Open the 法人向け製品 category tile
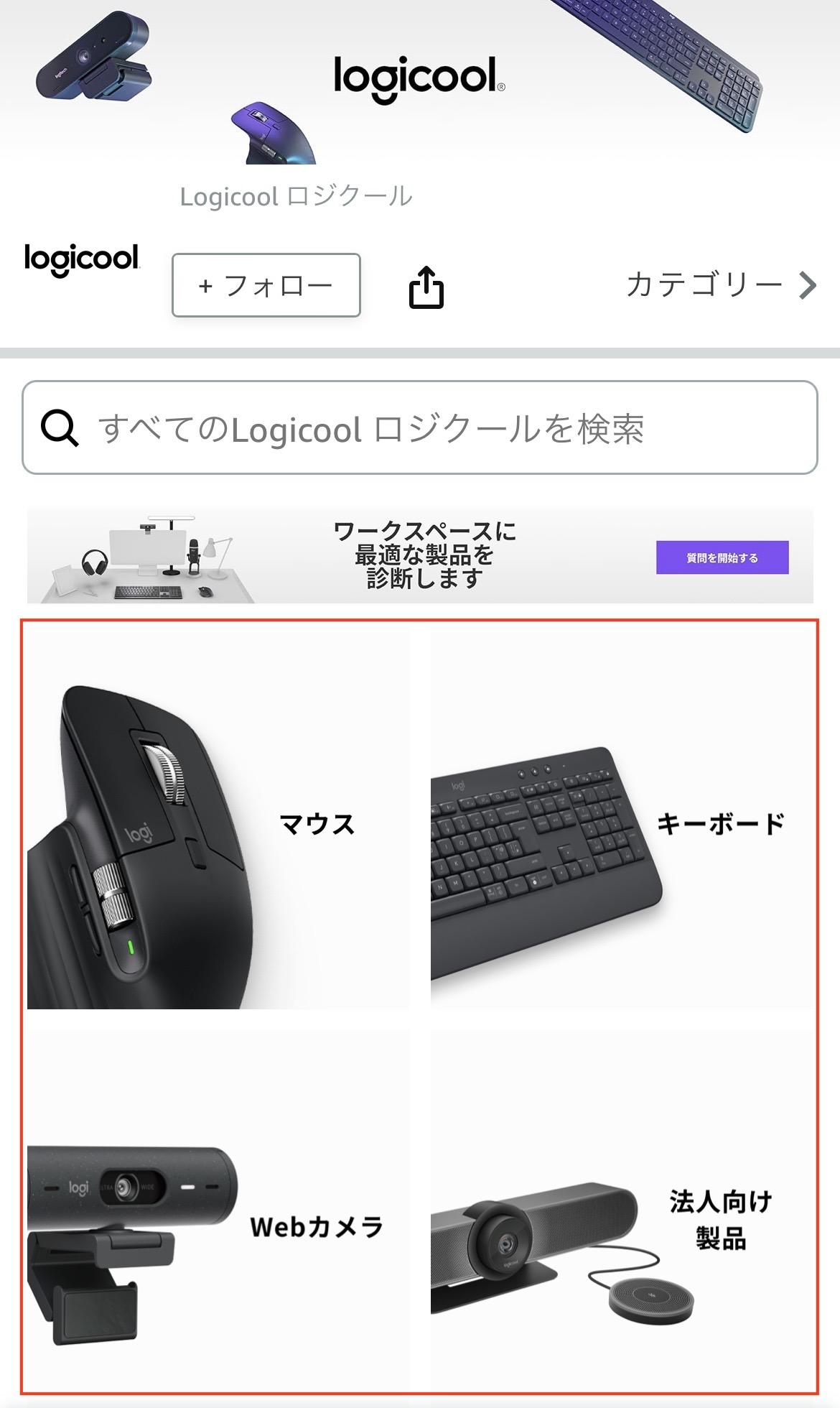 tap(622, 1211)
